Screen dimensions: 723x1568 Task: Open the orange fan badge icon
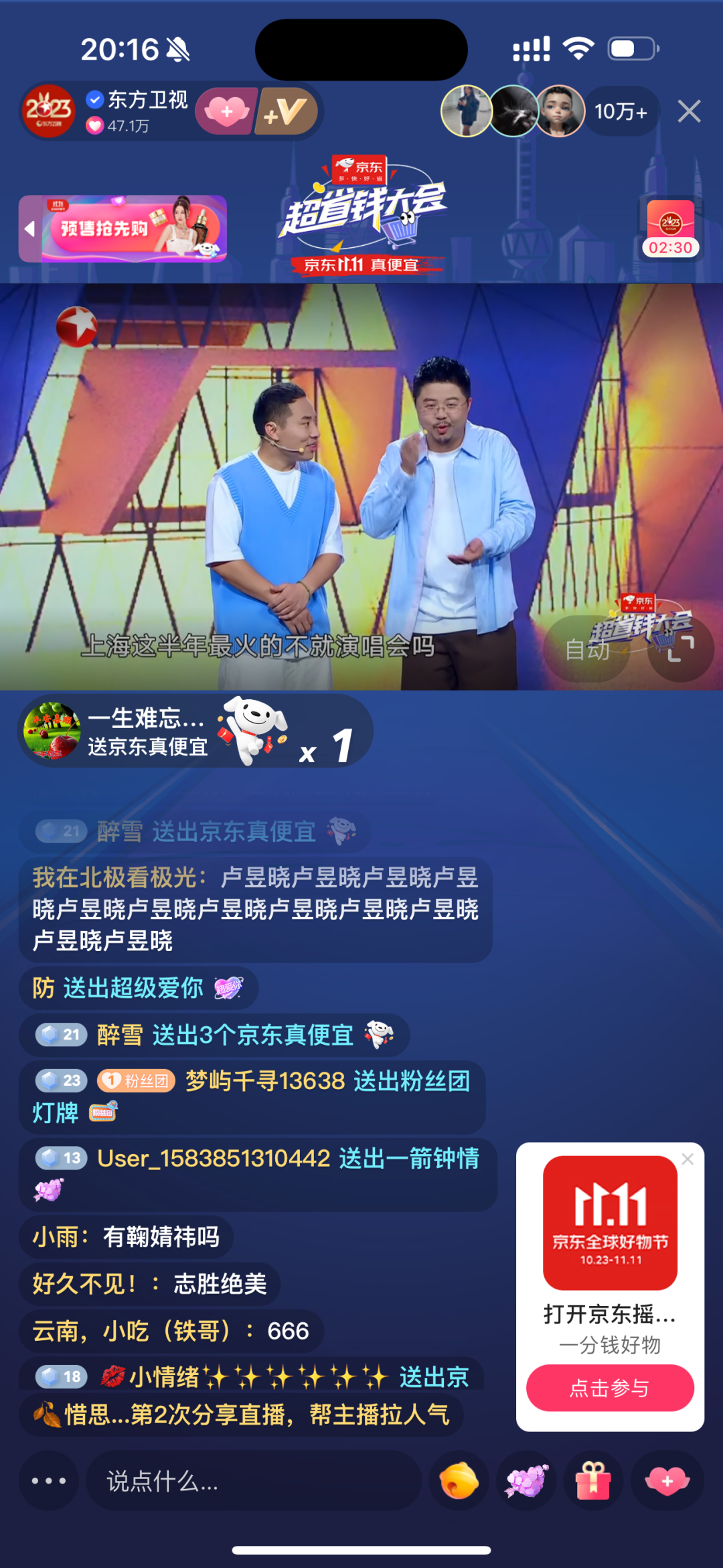[459, 1480]
